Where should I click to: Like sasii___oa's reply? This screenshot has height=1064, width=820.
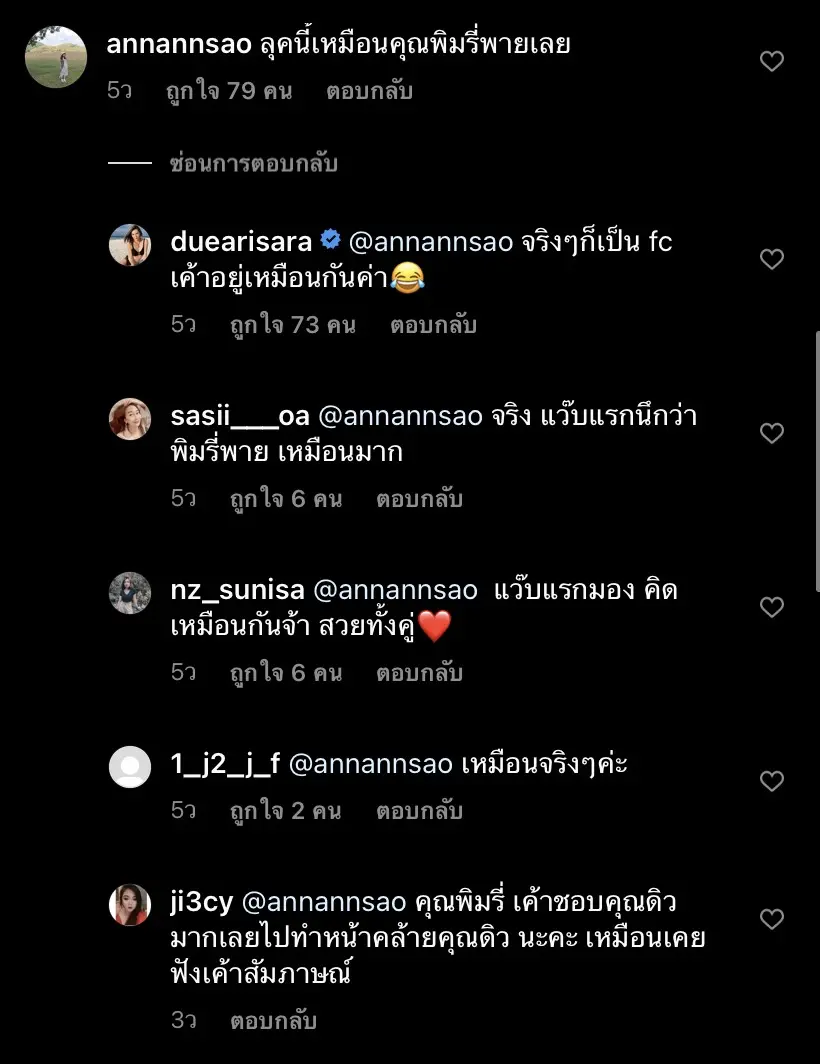tap(772, 433)
